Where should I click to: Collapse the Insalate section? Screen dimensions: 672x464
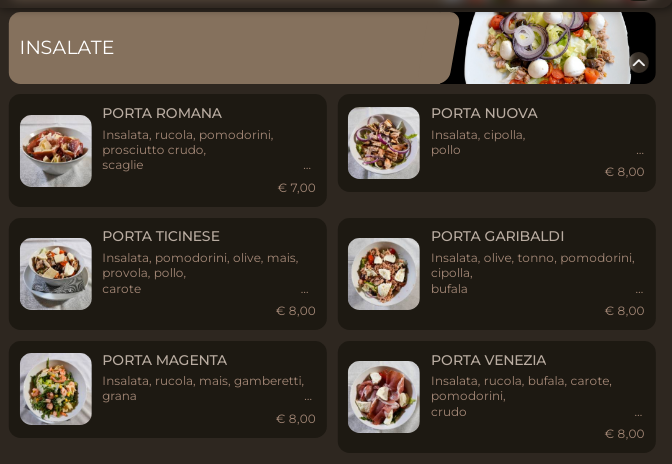tap(639, 63)
